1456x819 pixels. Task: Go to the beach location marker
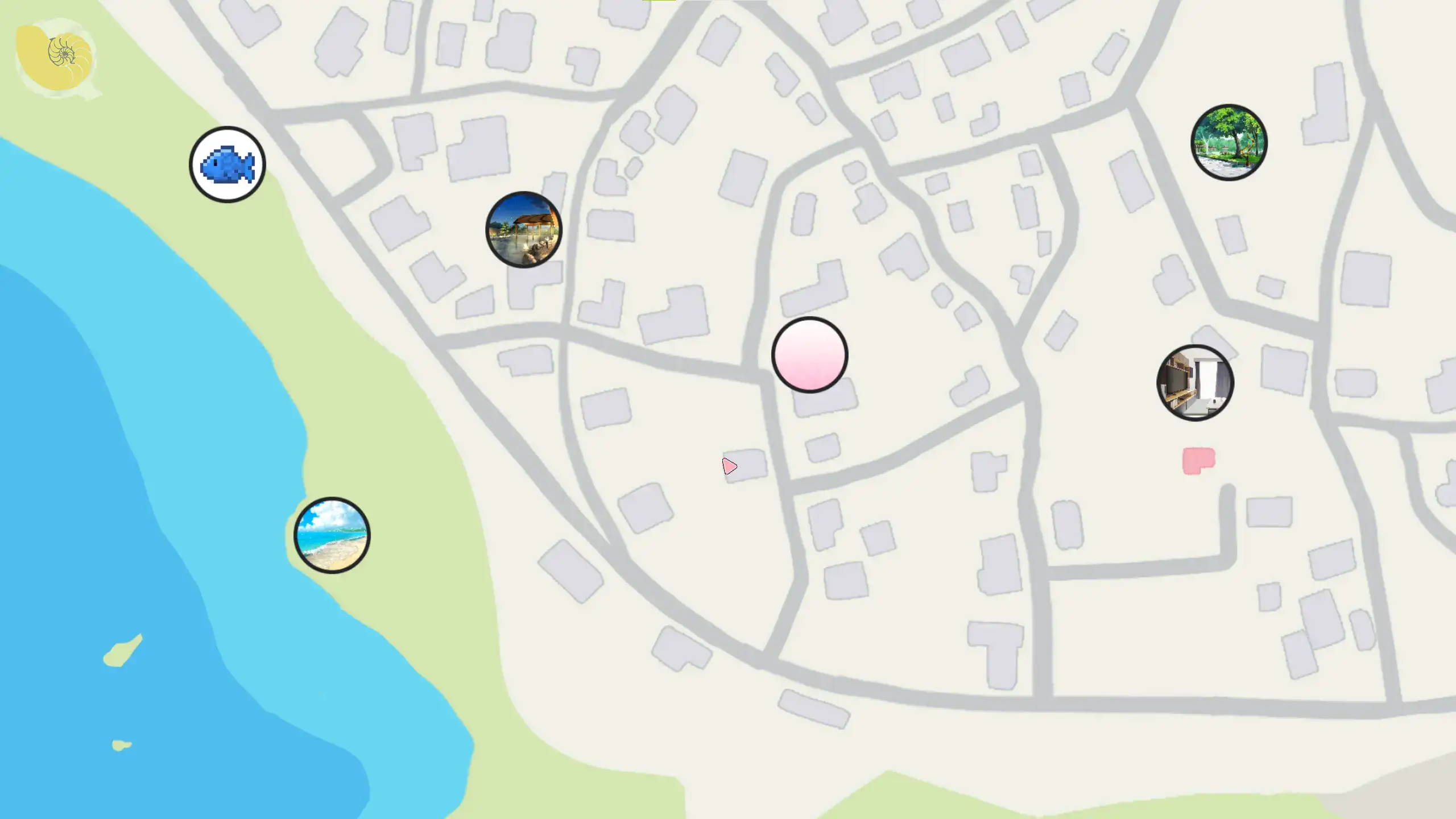pyautogui.click(x=332, y=535)
